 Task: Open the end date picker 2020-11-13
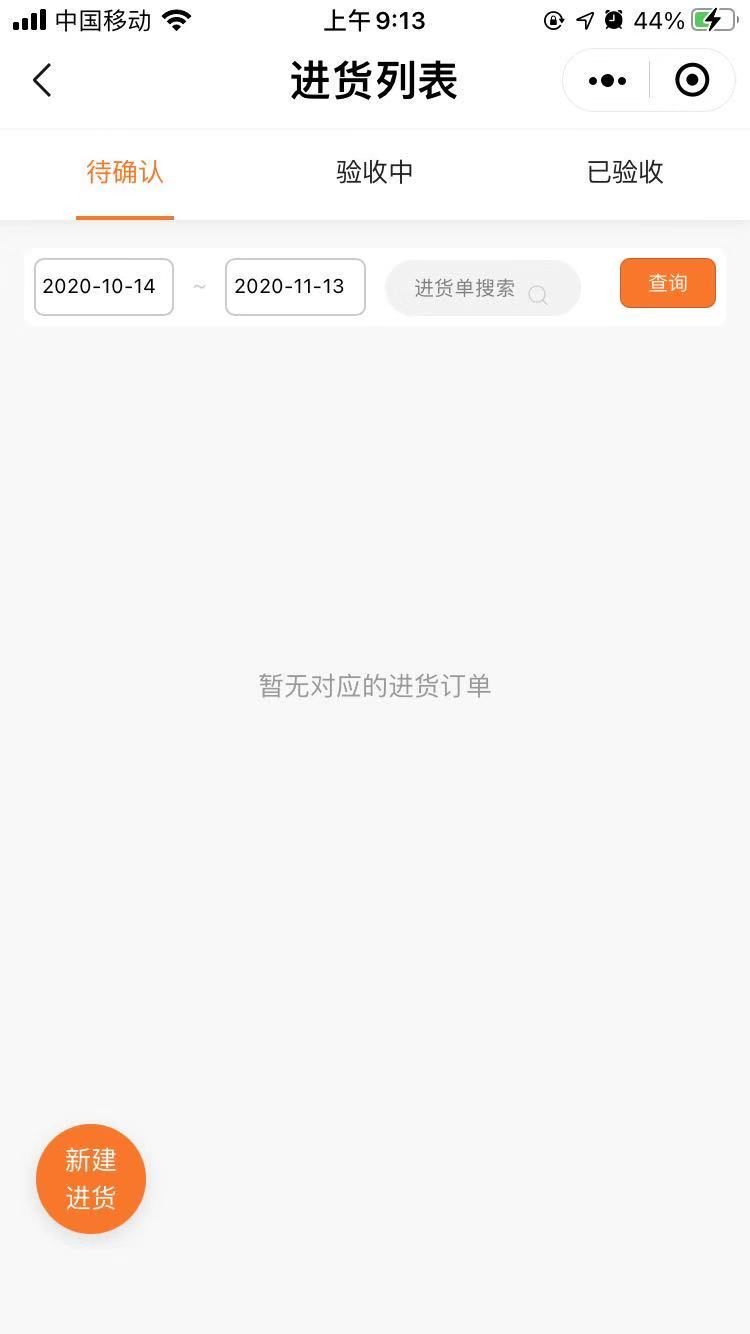click(x=295, y=287)
